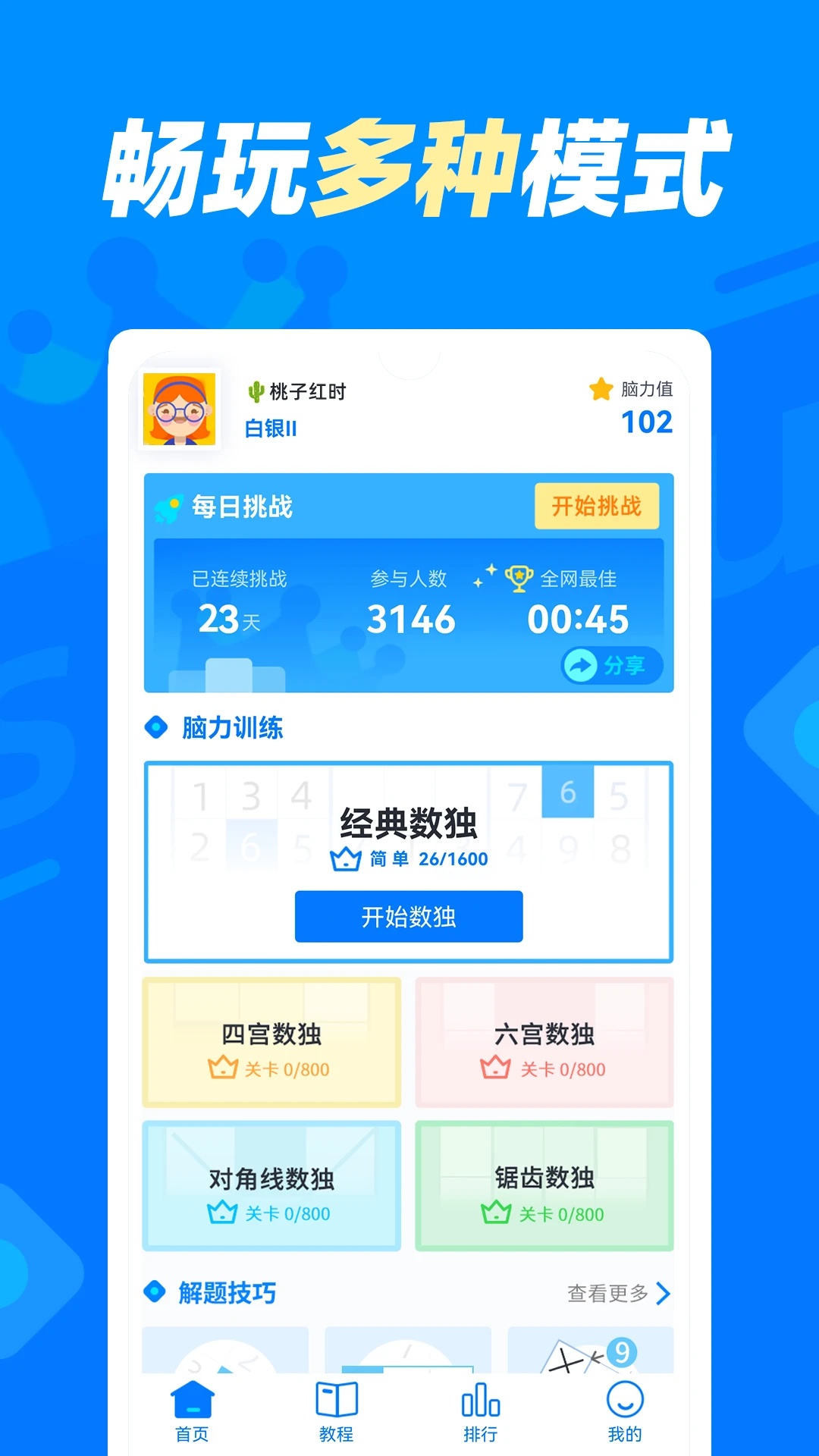
Task: Select the 脑力训练 section header diamond
Action: pyautogui.click(x=155, y=726)
